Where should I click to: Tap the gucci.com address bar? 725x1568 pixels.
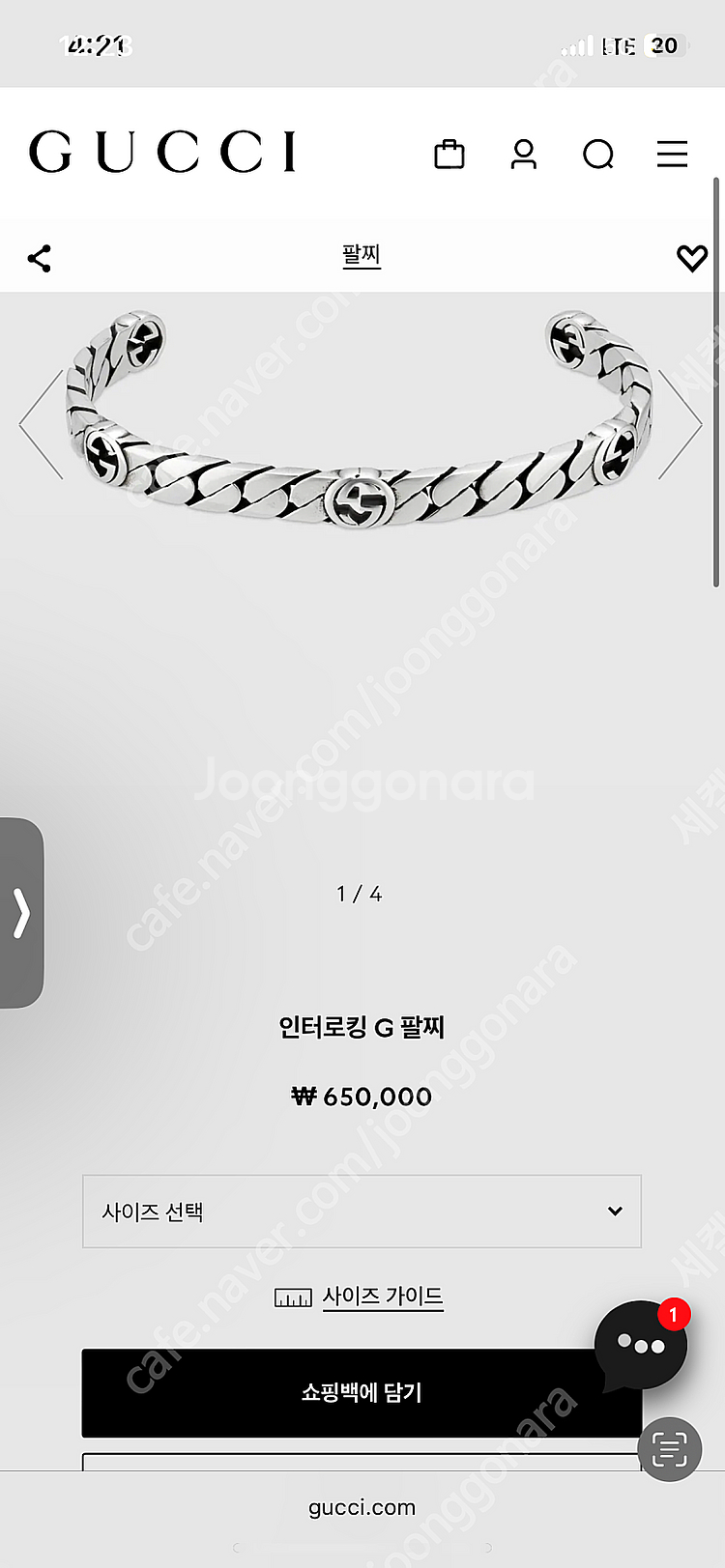362,1507
